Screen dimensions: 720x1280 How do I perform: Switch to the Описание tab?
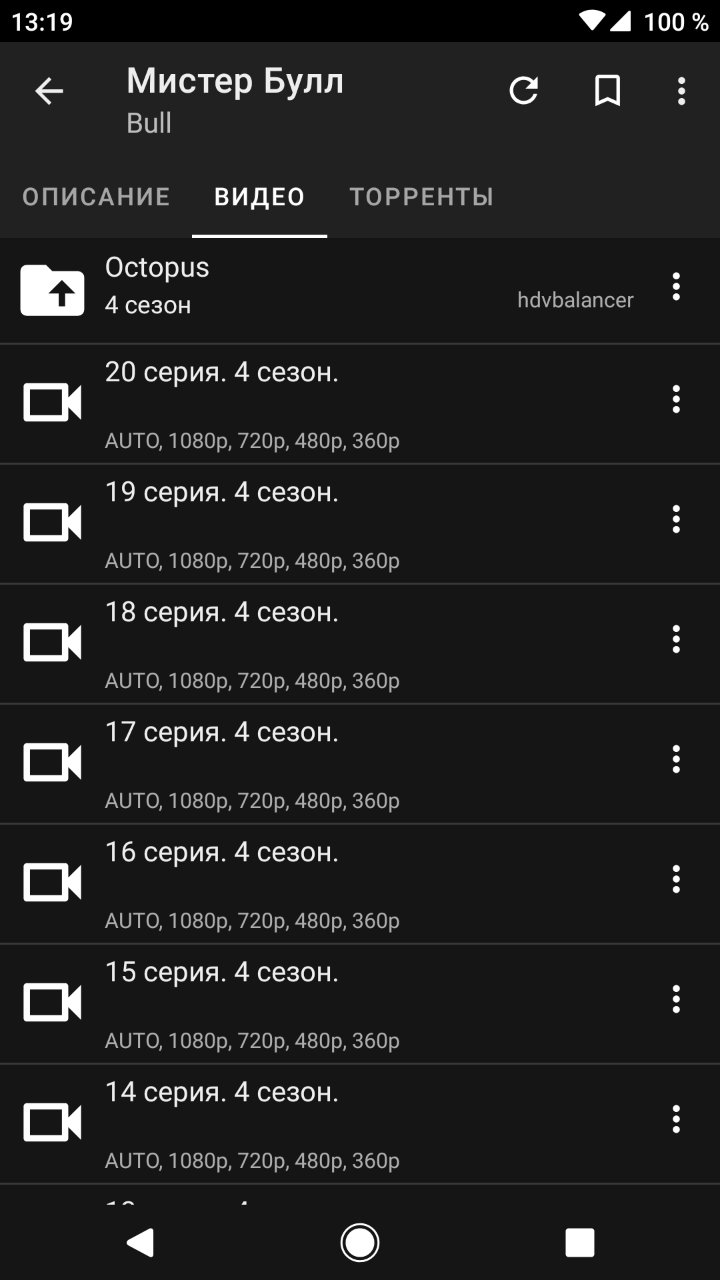pos(96,197)
